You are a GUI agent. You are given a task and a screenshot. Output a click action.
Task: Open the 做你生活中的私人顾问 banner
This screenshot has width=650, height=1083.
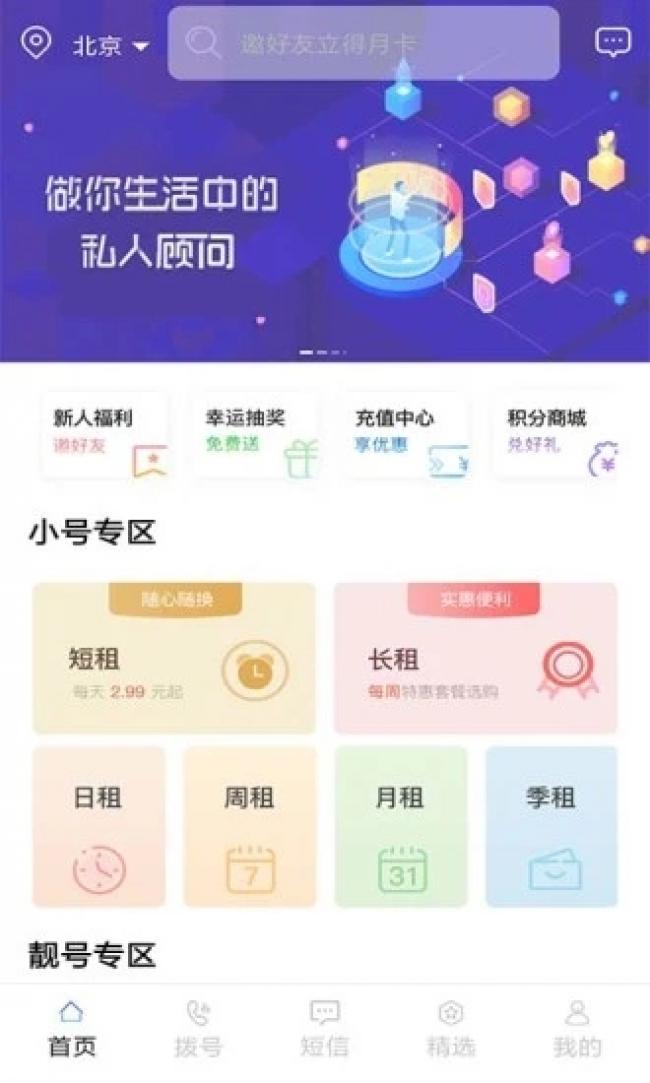[325, 207]
